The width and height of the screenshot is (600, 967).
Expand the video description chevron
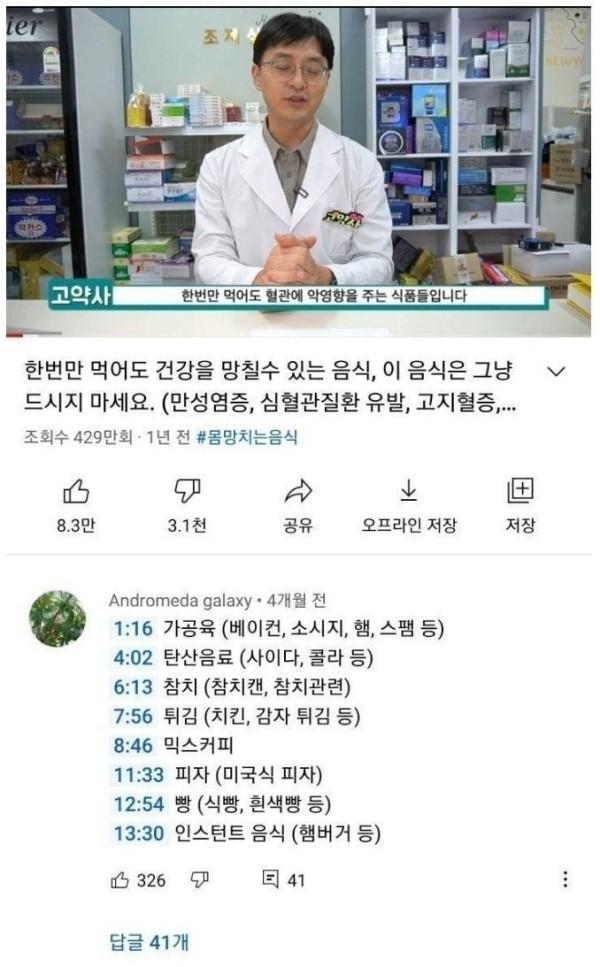tap(558, 372)
